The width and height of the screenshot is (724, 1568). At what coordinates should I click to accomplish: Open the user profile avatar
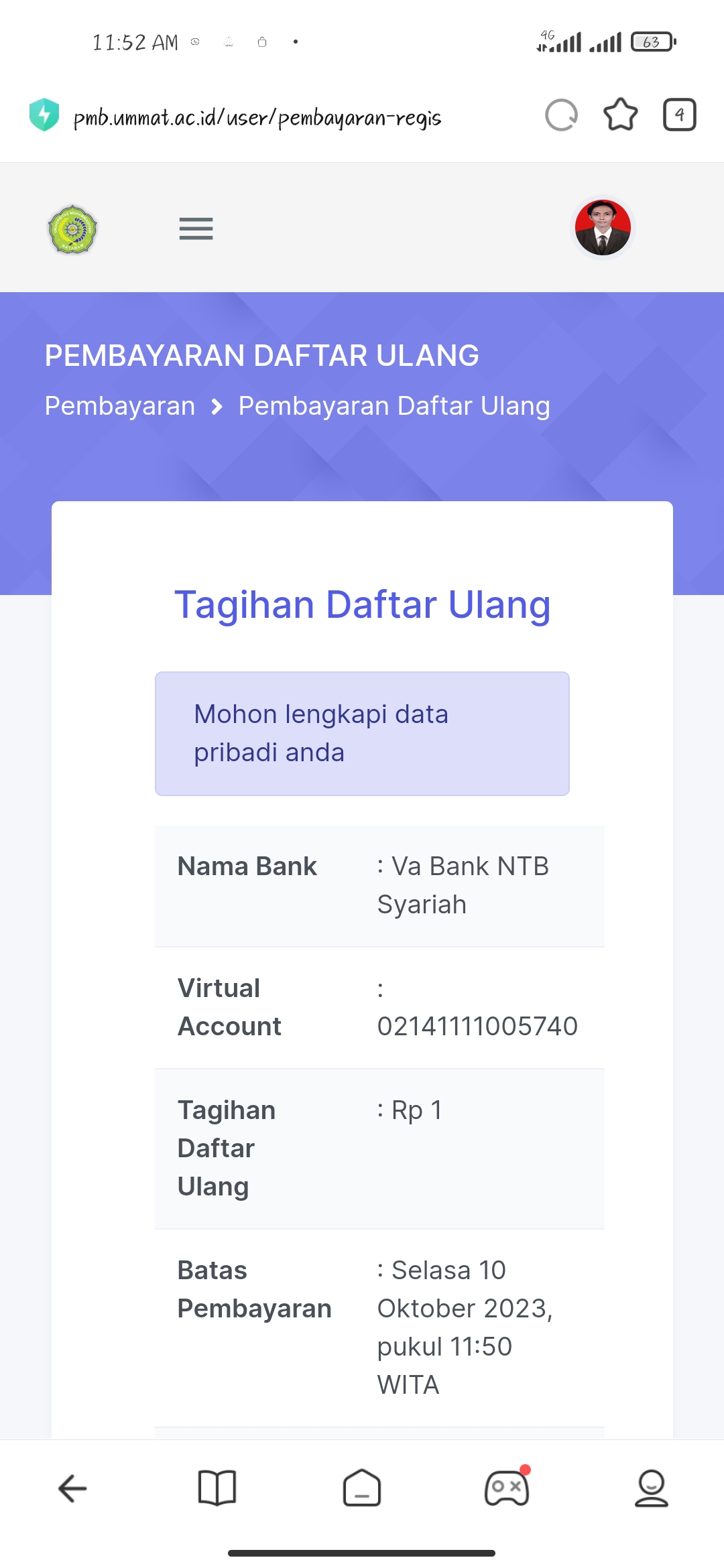[603, 228]
